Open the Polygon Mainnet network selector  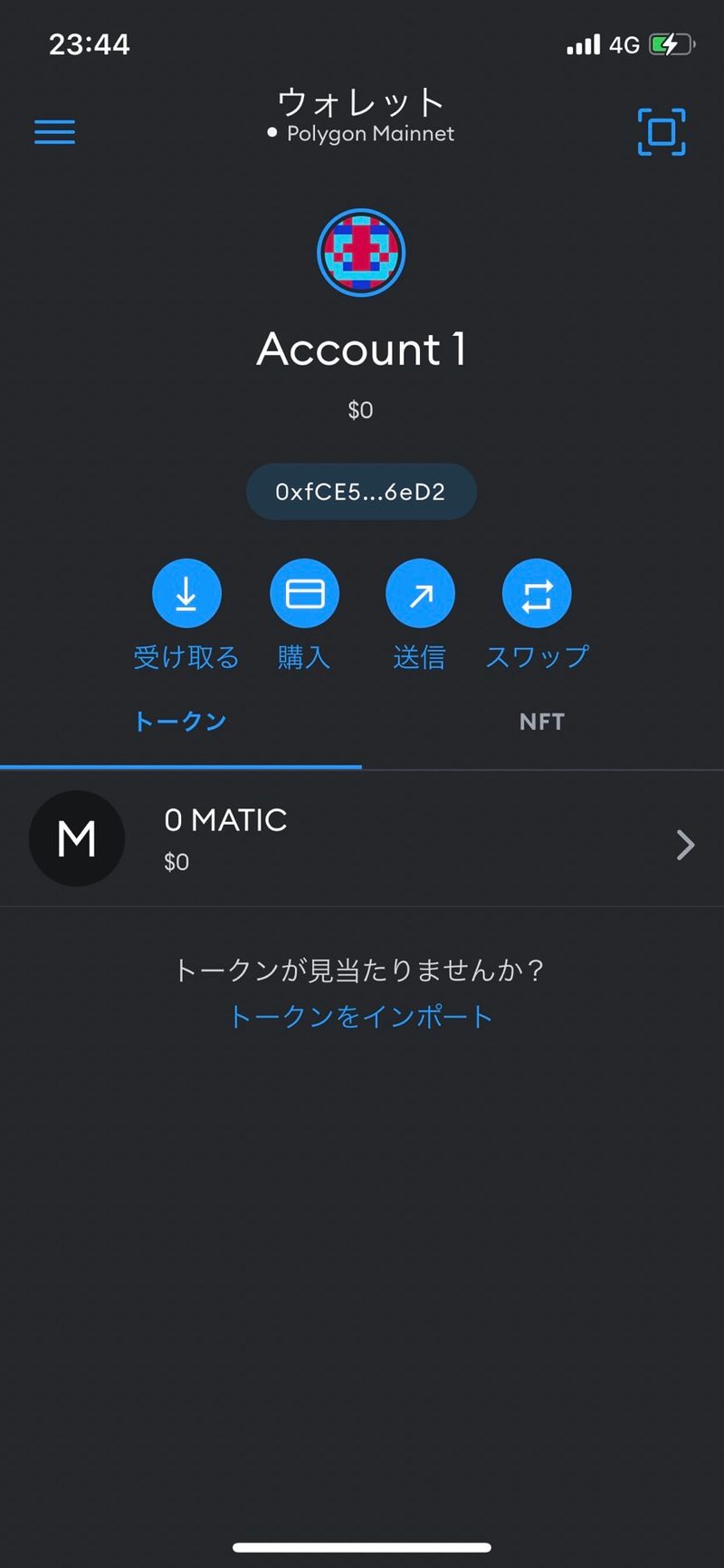(x=362, y=133)
